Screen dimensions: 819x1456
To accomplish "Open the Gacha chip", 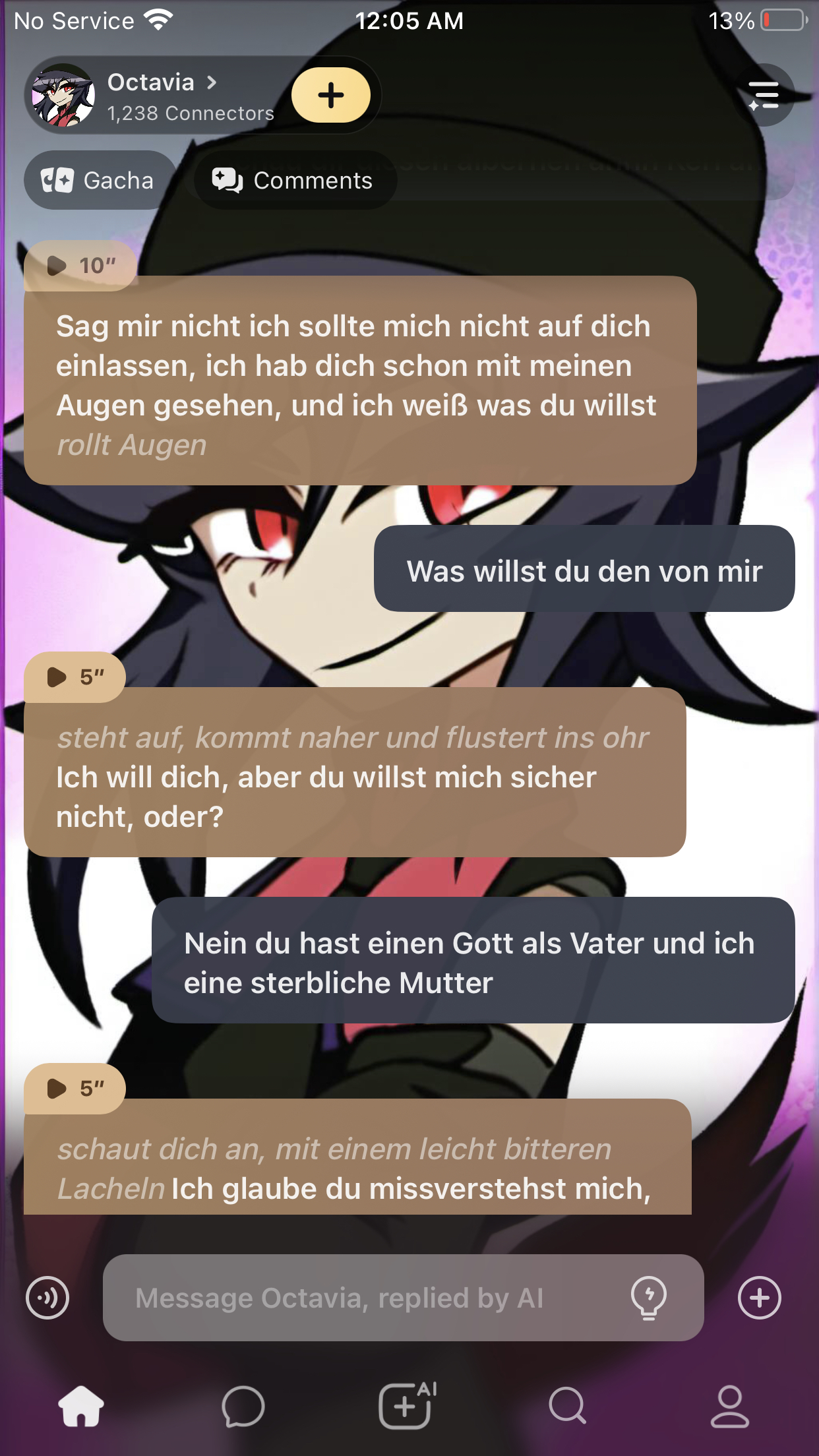I will 99,180.
